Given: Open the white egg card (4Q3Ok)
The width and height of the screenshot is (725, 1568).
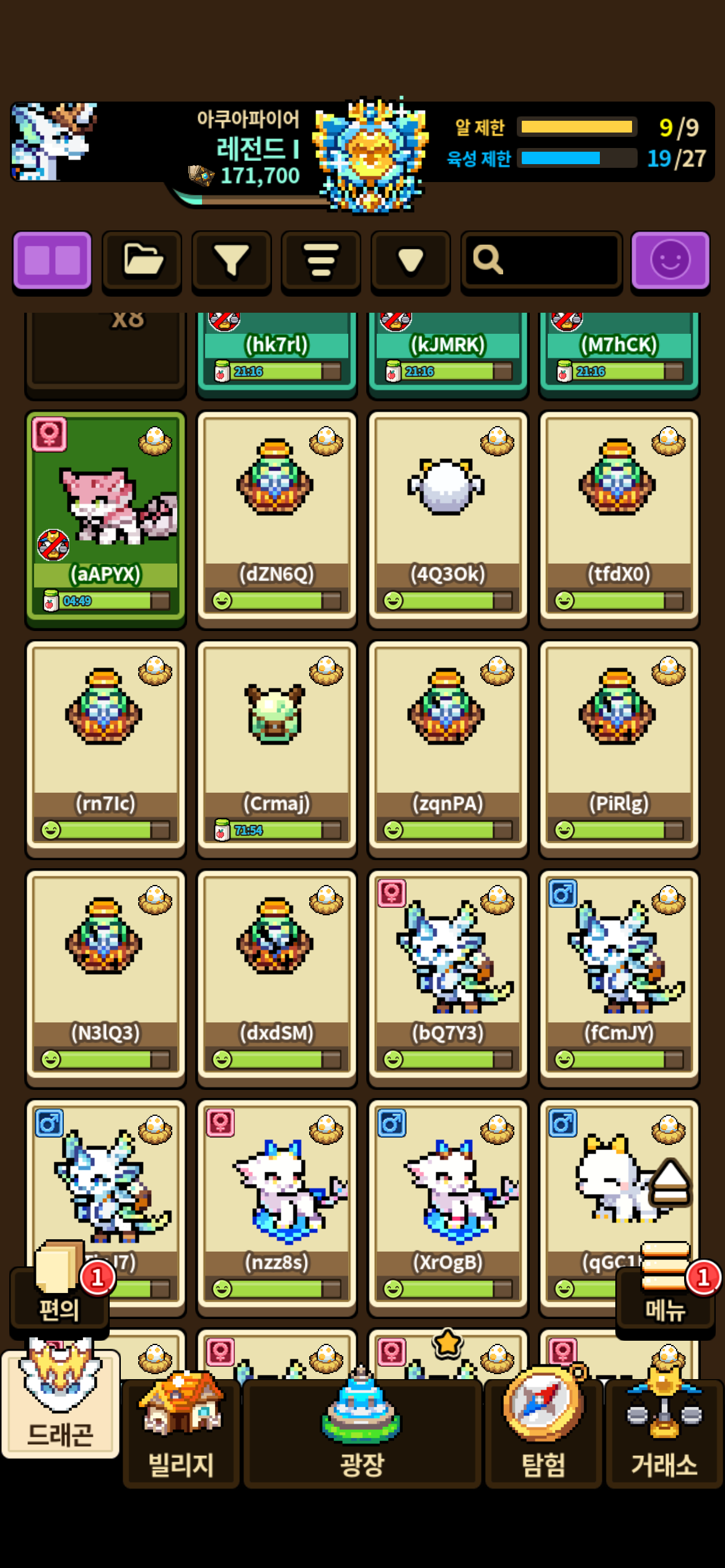Looking at the screenshot, I should [x=447, y=519].
